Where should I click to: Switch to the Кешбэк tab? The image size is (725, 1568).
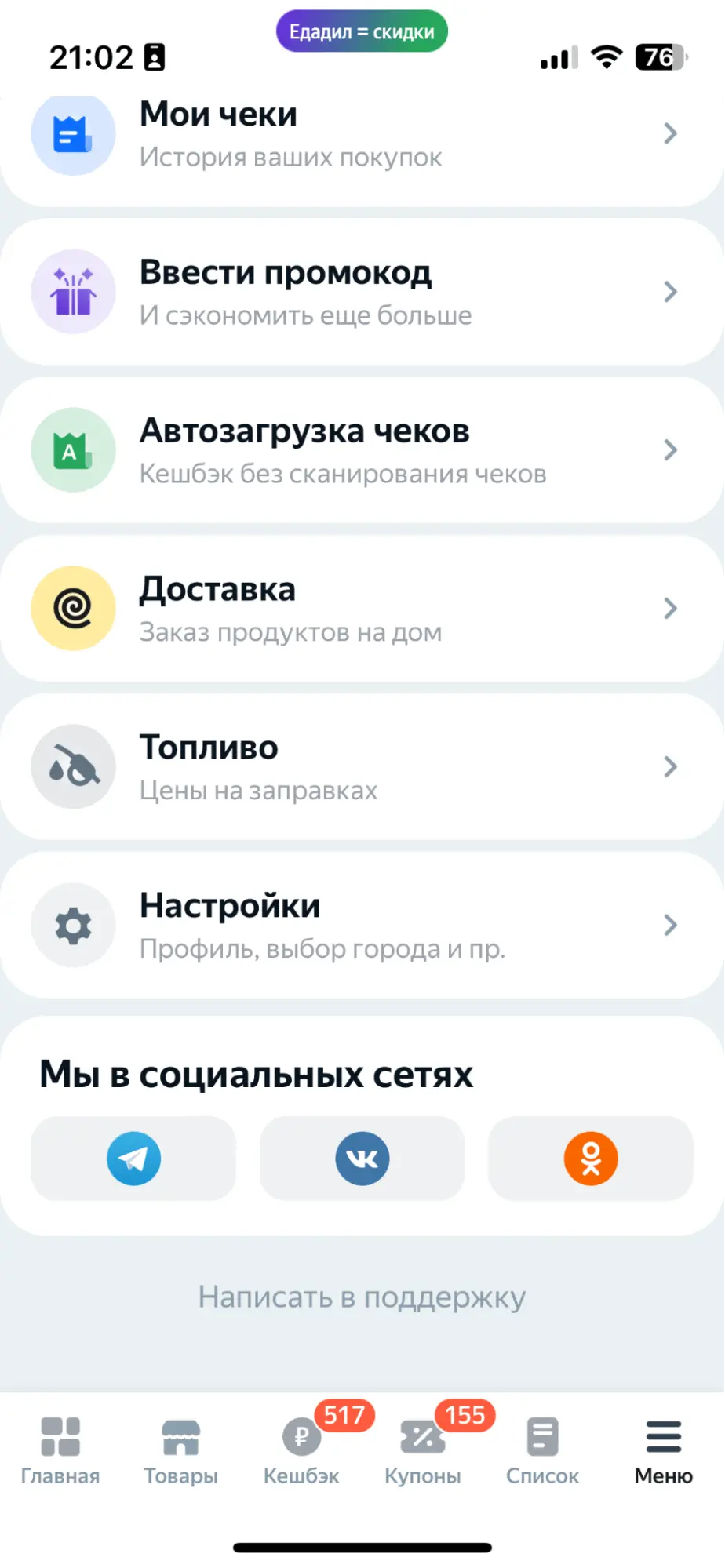301,1451
